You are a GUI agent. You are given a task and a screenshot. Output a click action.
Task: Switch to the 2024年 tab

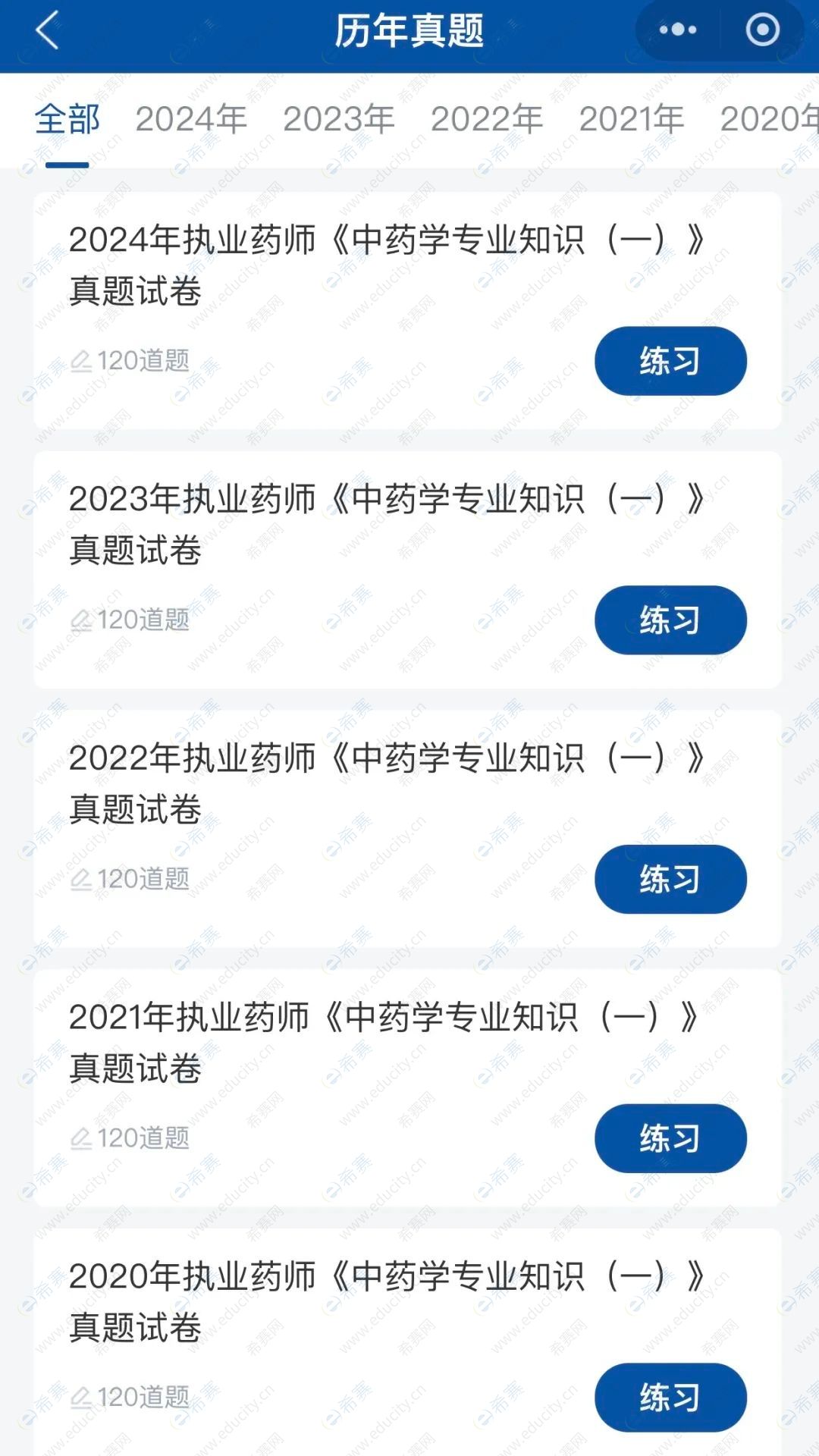[x=191, y=119]
